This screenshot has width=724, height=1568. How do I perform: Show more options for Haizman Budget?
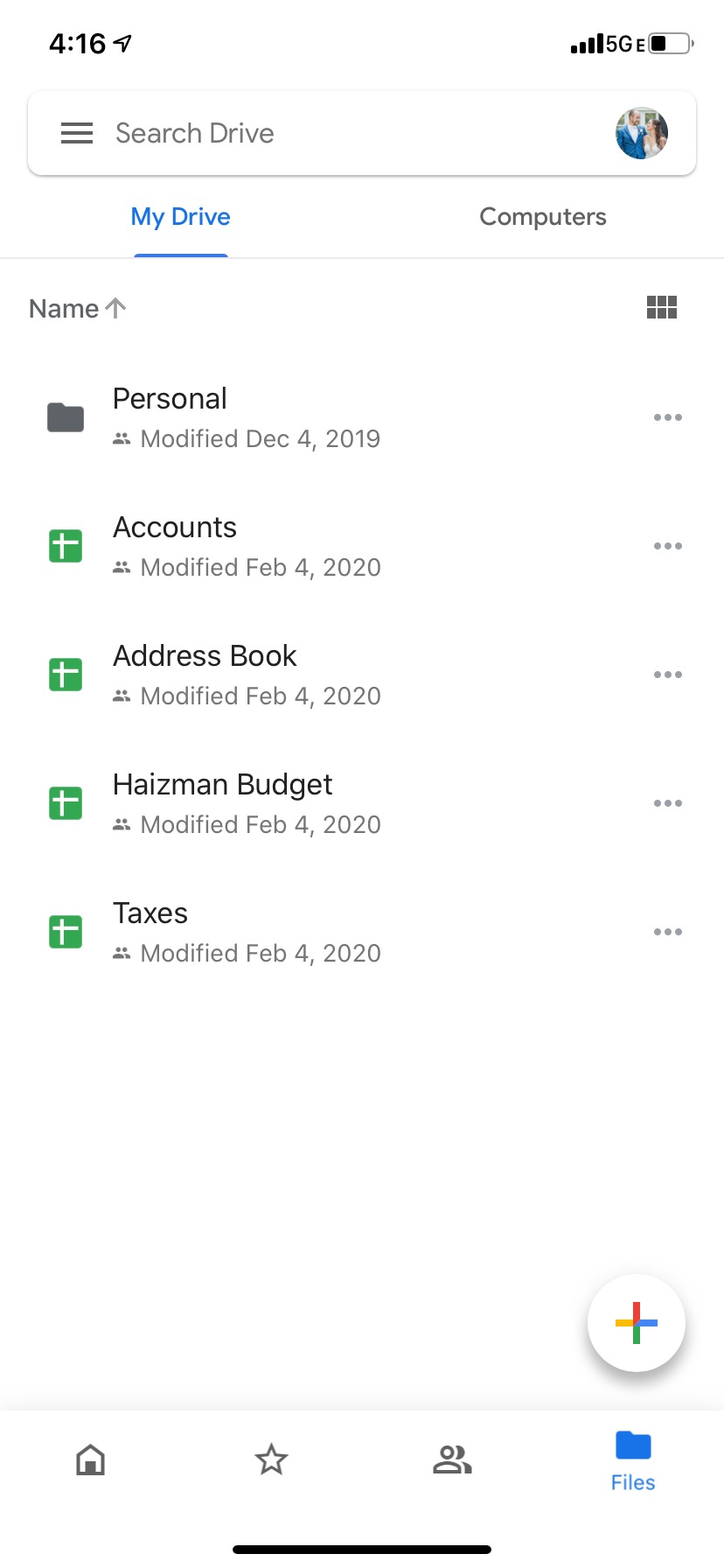click(668, 803)
